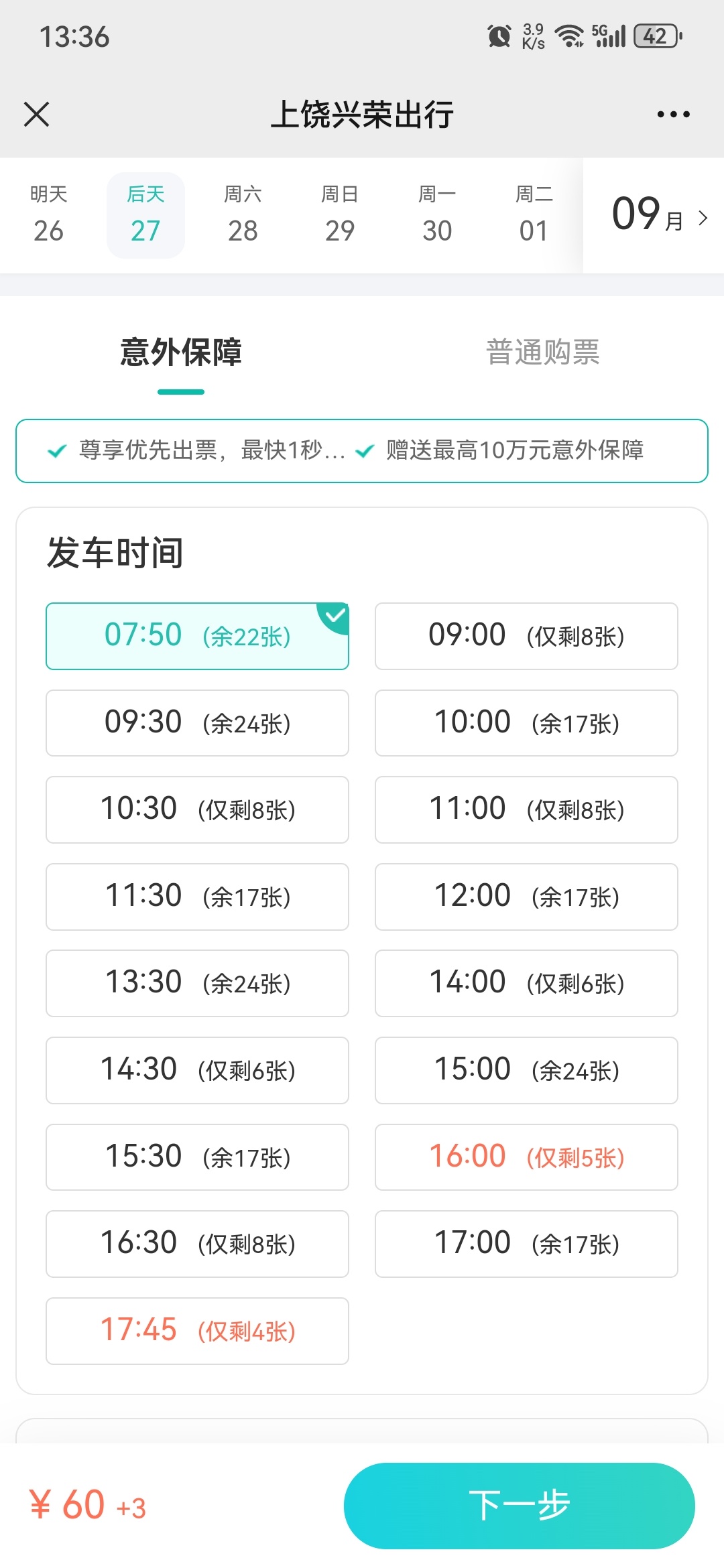Select tomorrow, the 26th
Screen dimensions: 724x1568
48,215
